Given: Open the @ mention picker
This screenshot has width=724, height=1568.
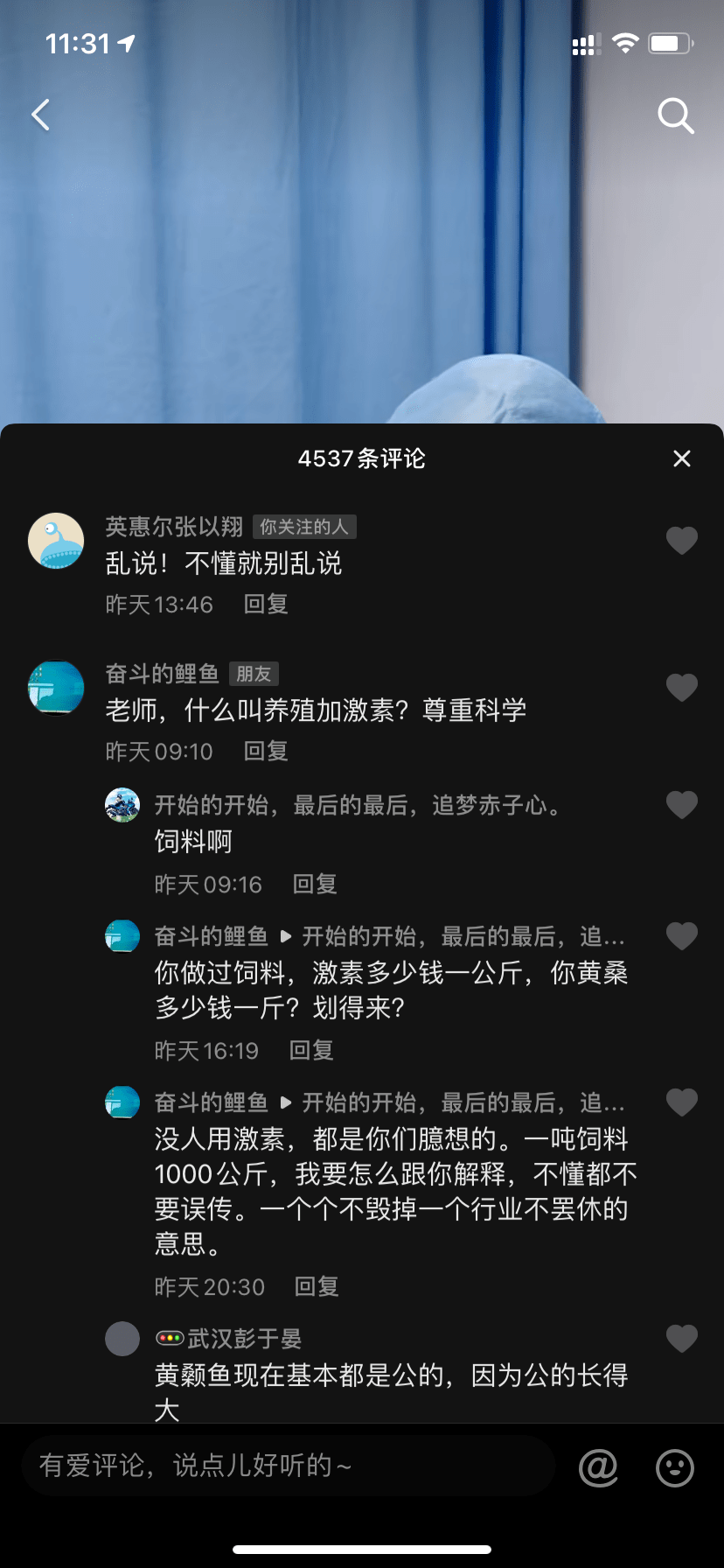Looking at the screenshot, I should coord(598,1466).
